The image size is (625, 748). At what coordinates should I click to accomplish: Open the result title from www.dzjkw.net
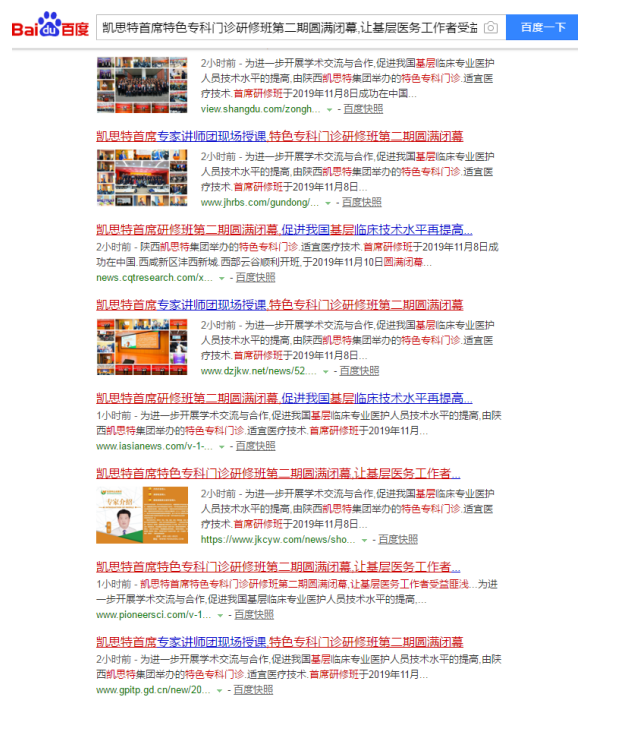pyautogui.click(x=279, y=305)
